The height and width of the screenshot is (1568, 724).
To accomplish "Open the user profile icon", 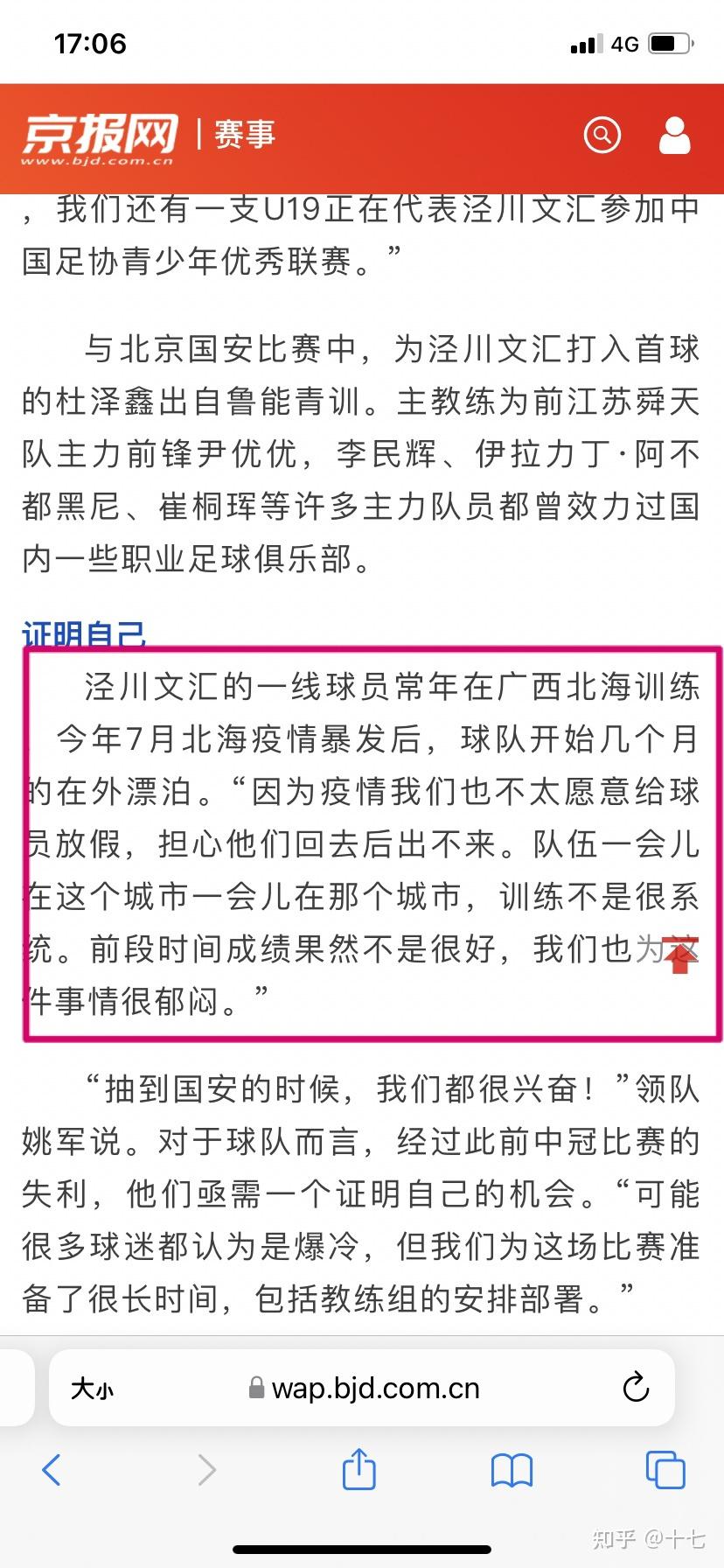I will (x=674, y=135).
